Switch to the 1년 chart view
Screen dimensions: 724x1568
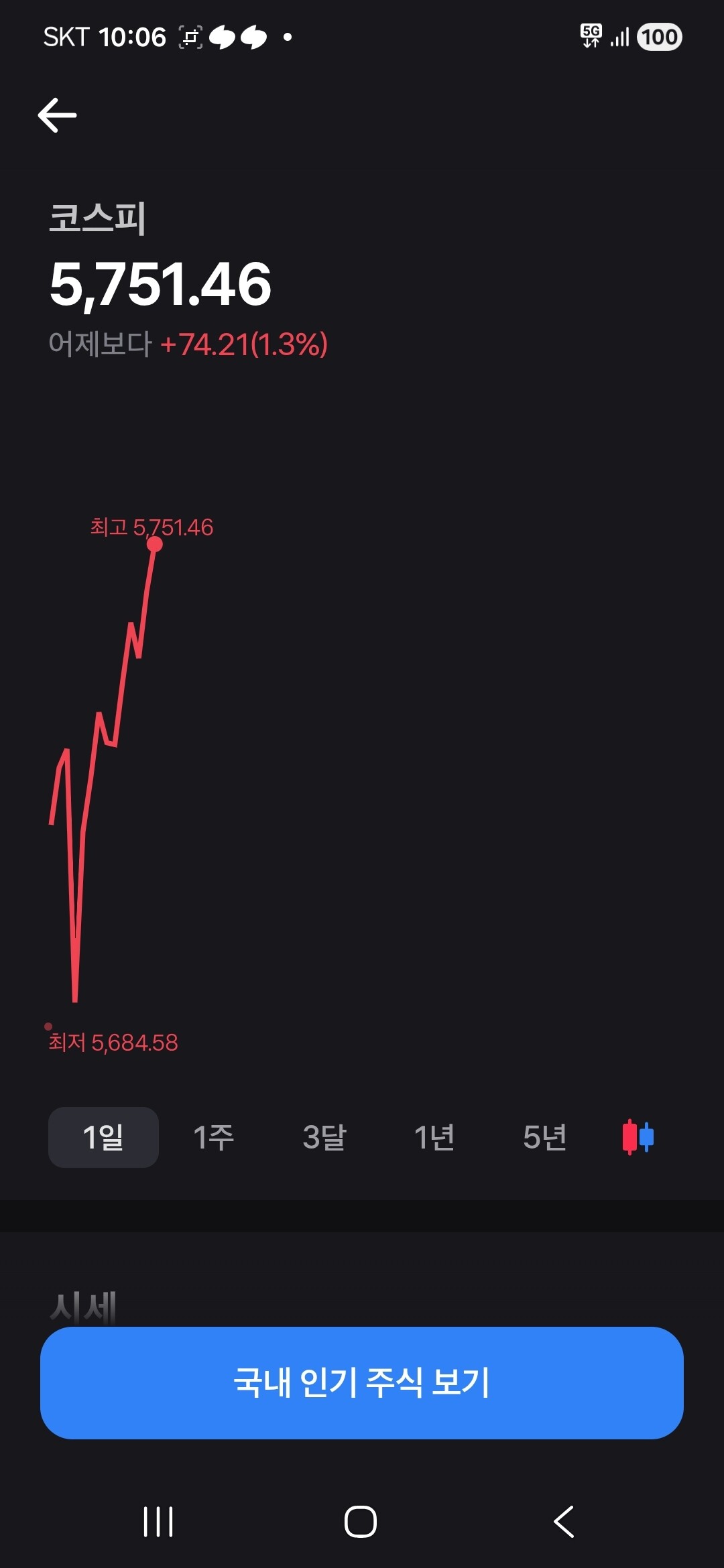click(434, 1137)
